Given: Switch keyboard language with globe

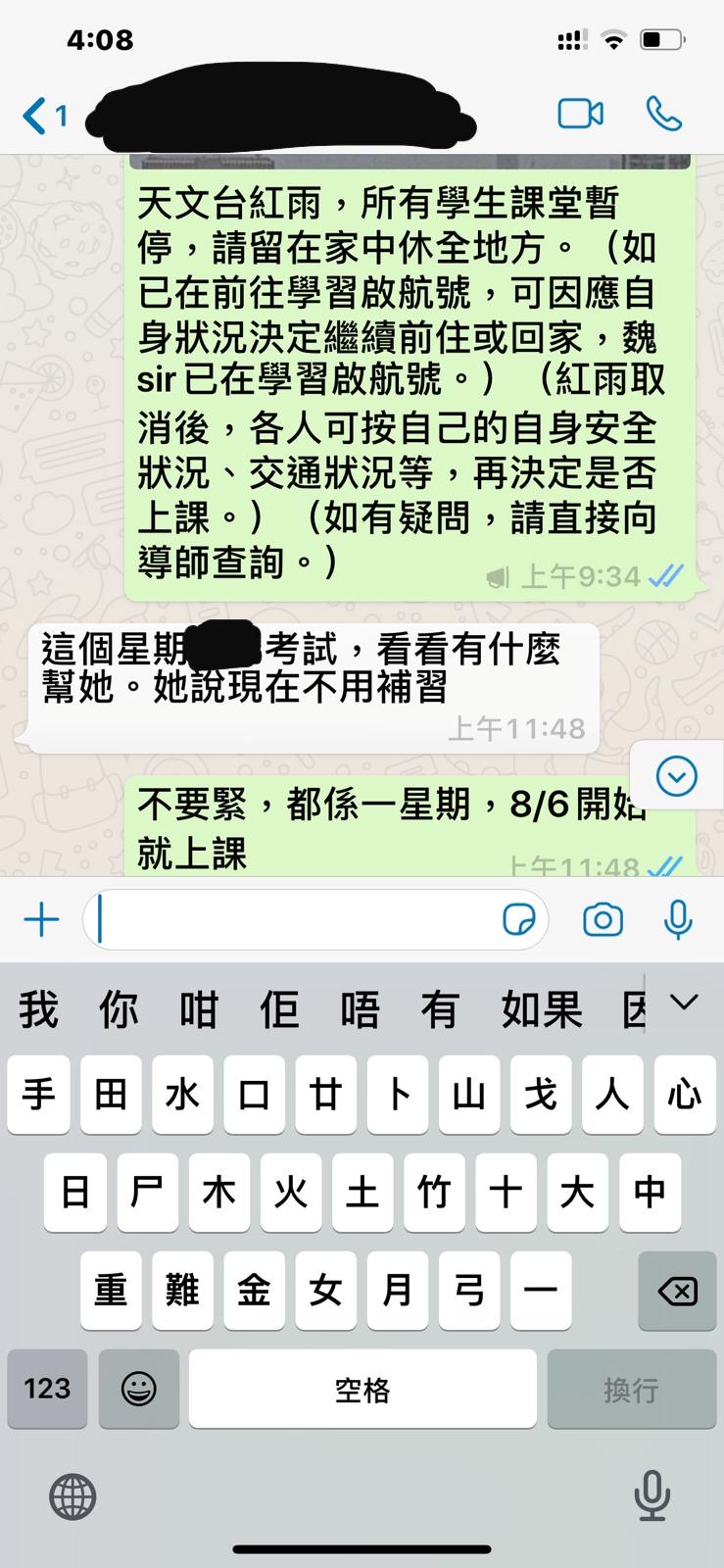Looking at the screenshot, I should (x=72, y=1496).
